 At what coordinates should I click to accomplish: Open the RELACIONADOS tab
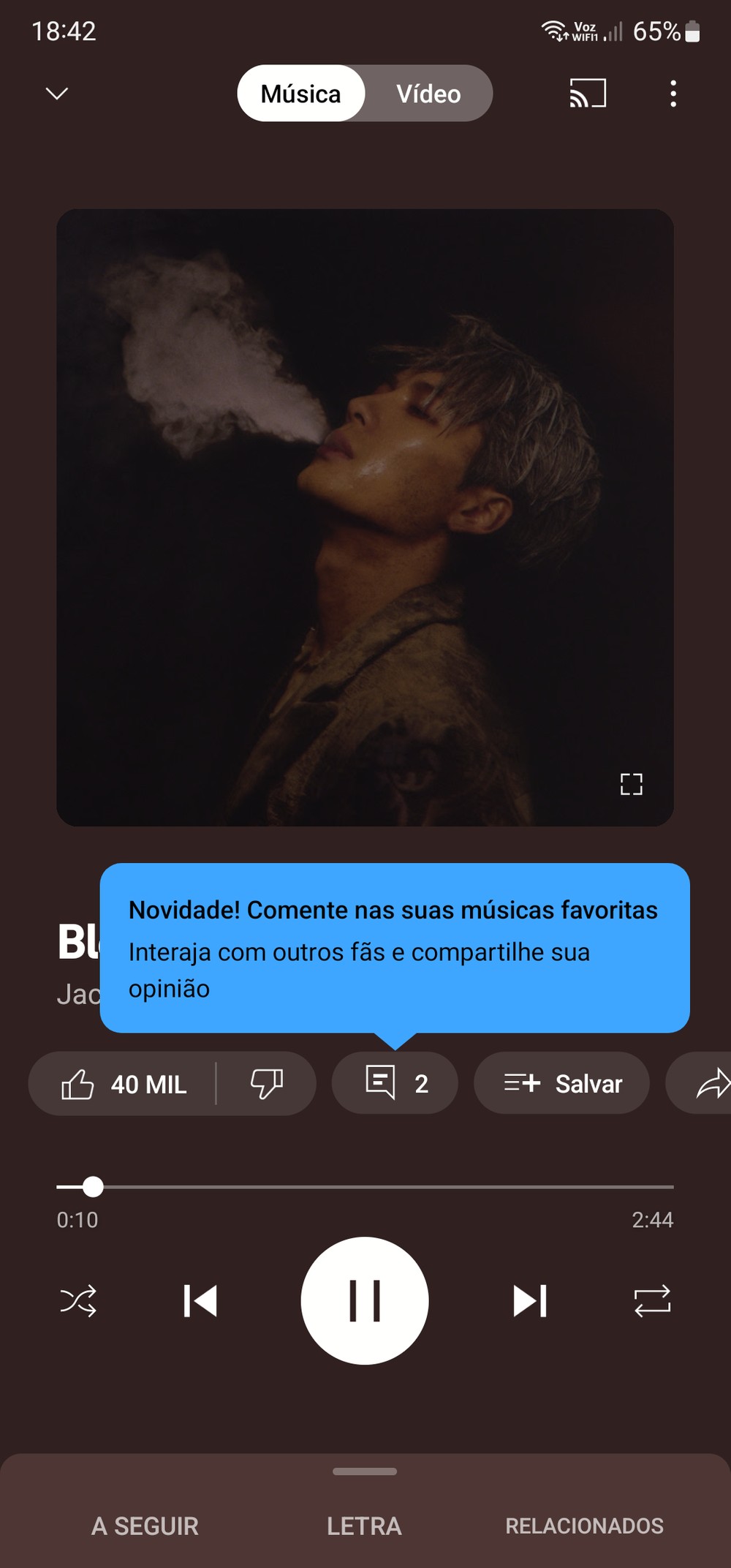pyautogui.click(x=584, y=1526)
